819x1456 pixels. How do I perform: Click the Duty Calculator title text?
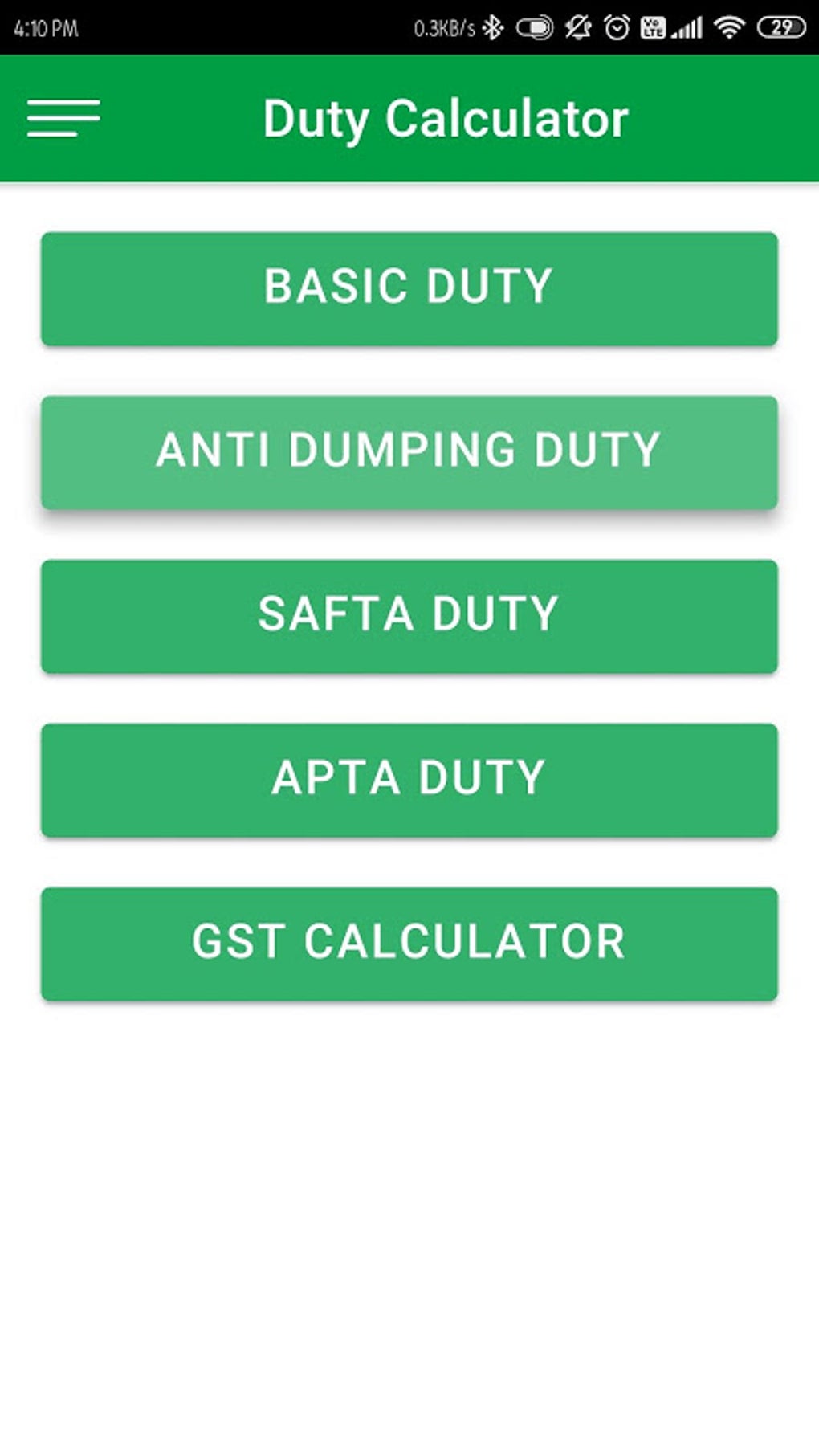[x=446, y=117]
